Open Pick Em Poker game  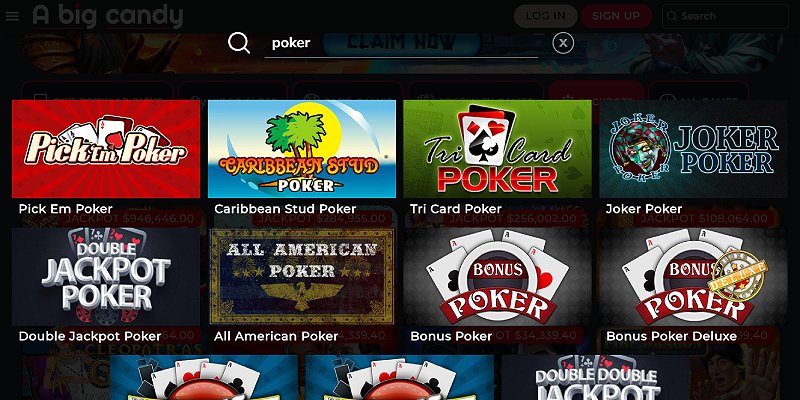[105, 149]
